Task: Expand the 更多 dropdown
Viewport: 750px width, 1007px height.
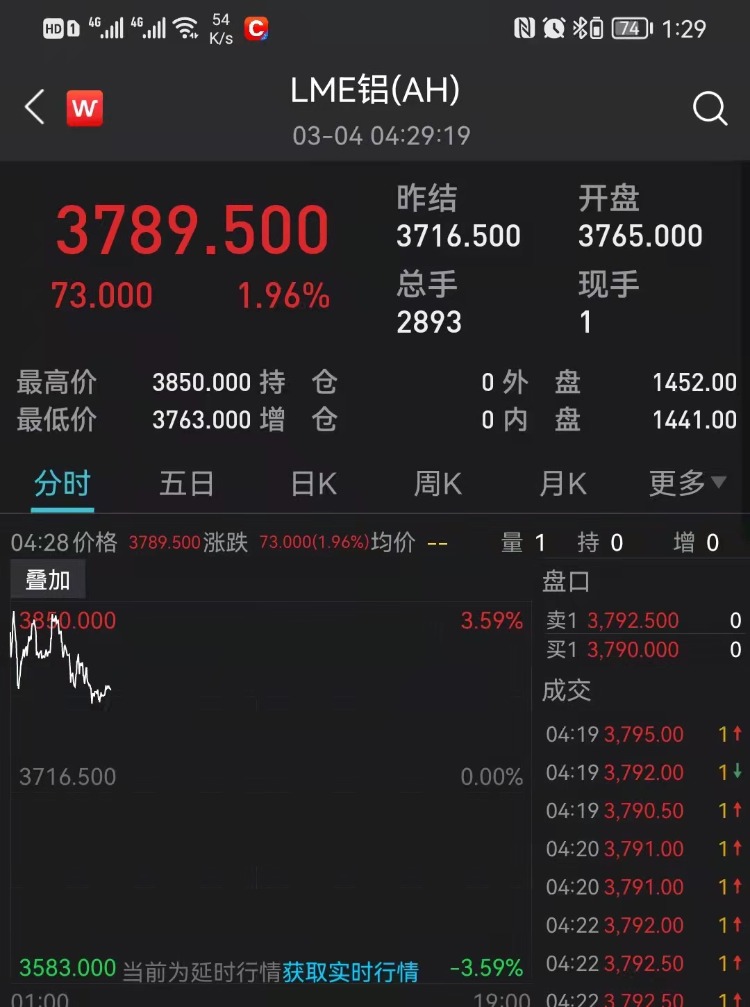Action: coord(687,484)
